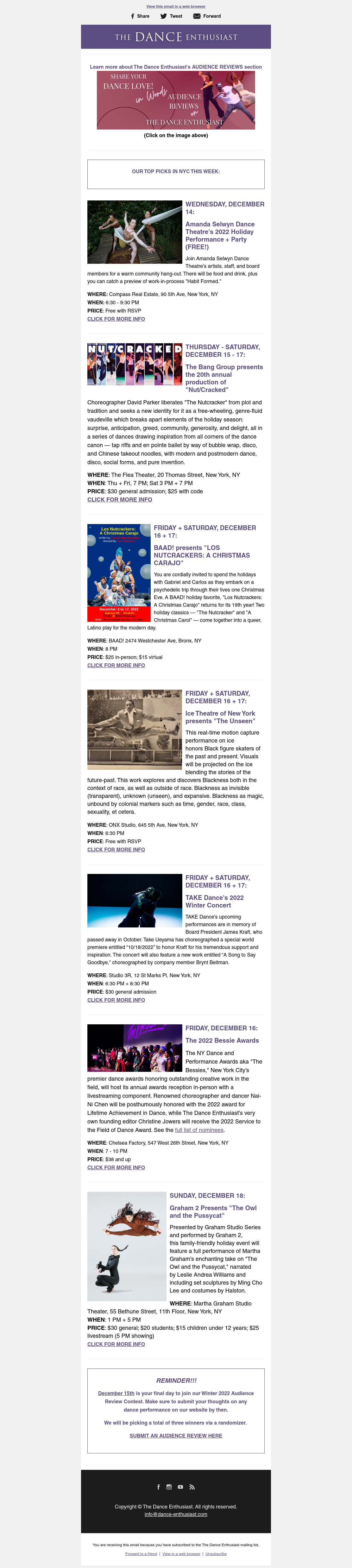
Task: Tweet this newsletter
Action: [171, 16]
